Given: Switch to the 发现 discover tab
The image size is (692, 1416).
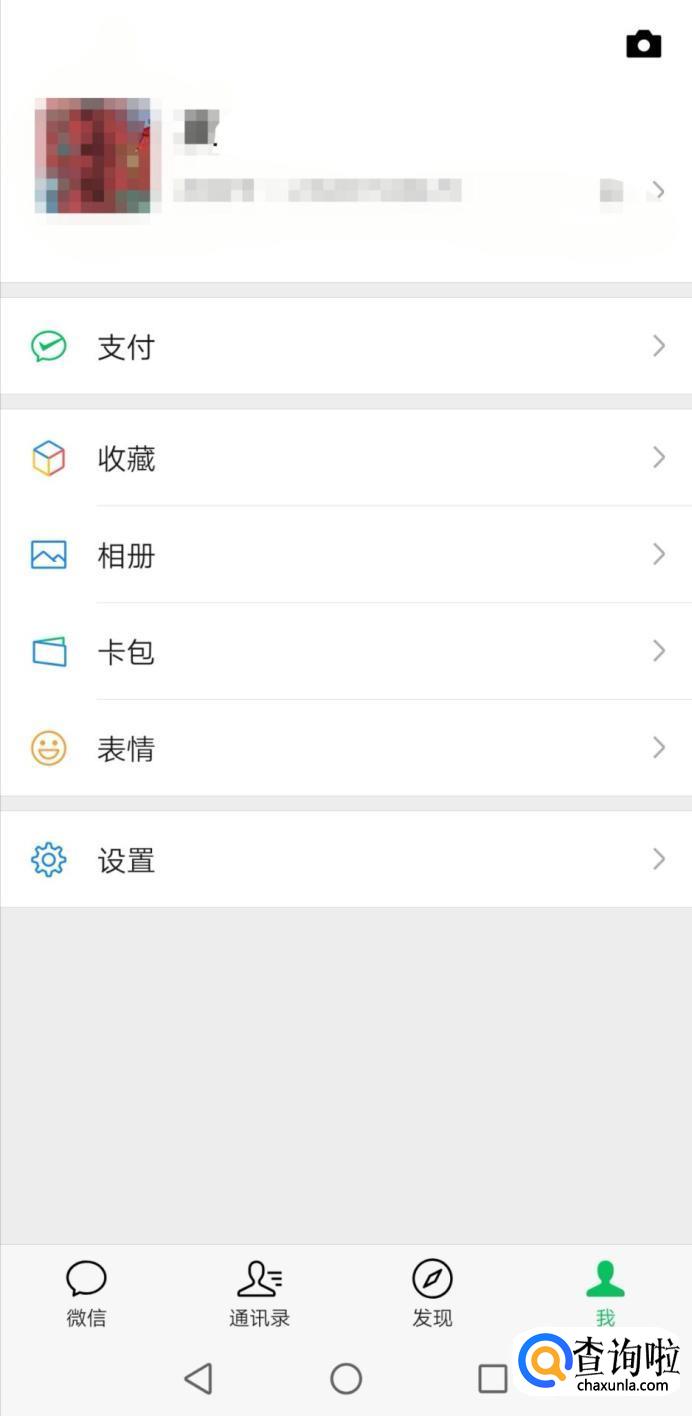Looking at the screenshot, I should pos(432,1292).
